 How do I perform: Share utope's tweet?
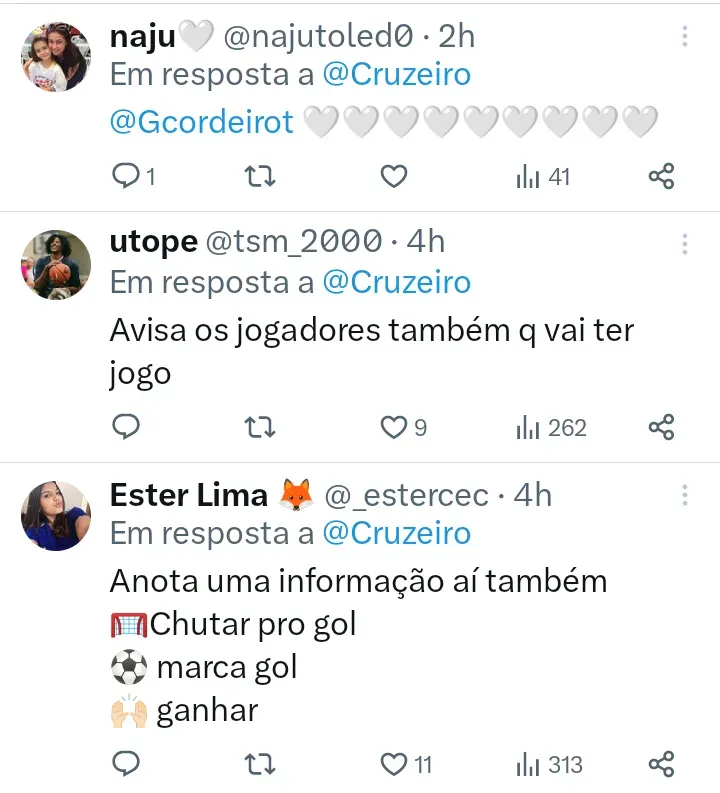pyautogui.click(x=661, y=428)
